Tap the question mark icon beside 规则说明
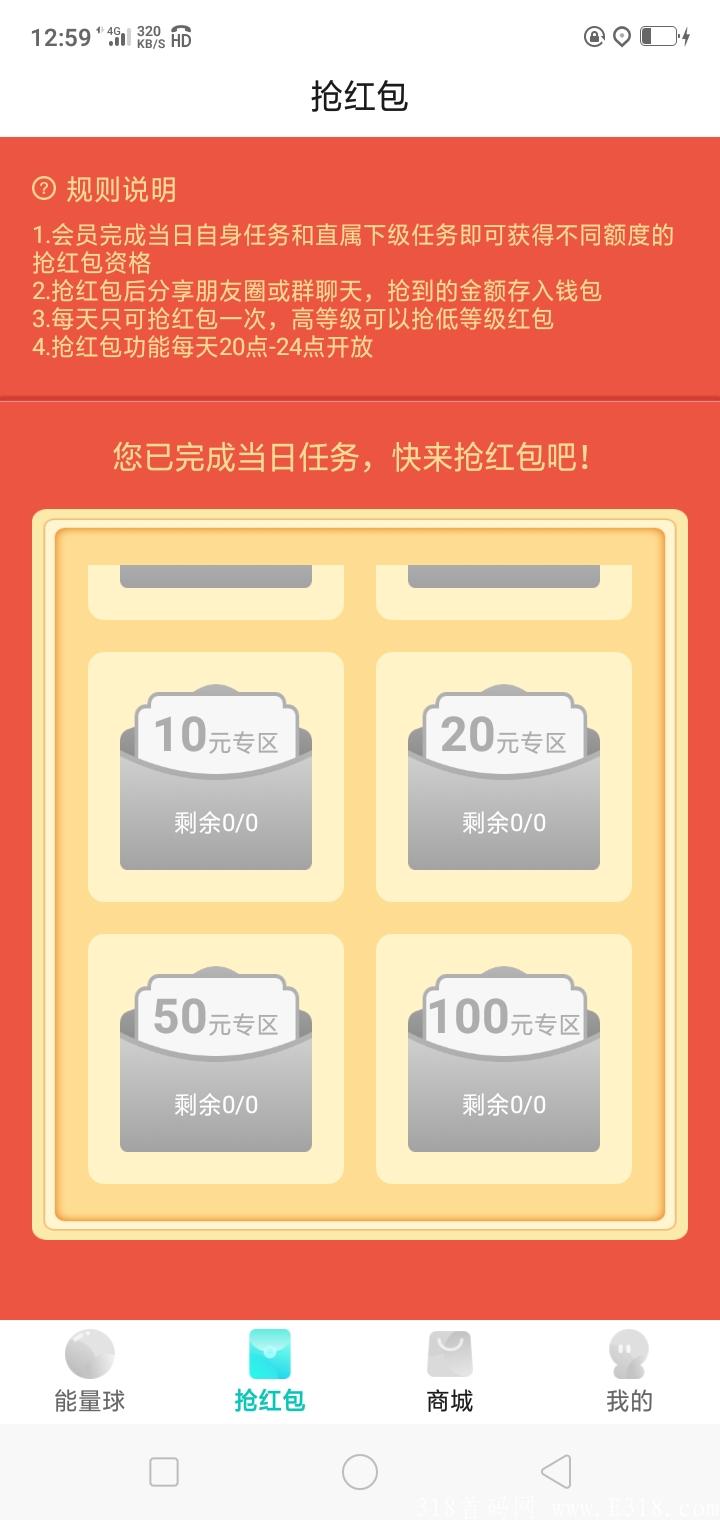 tap(42, 188)
